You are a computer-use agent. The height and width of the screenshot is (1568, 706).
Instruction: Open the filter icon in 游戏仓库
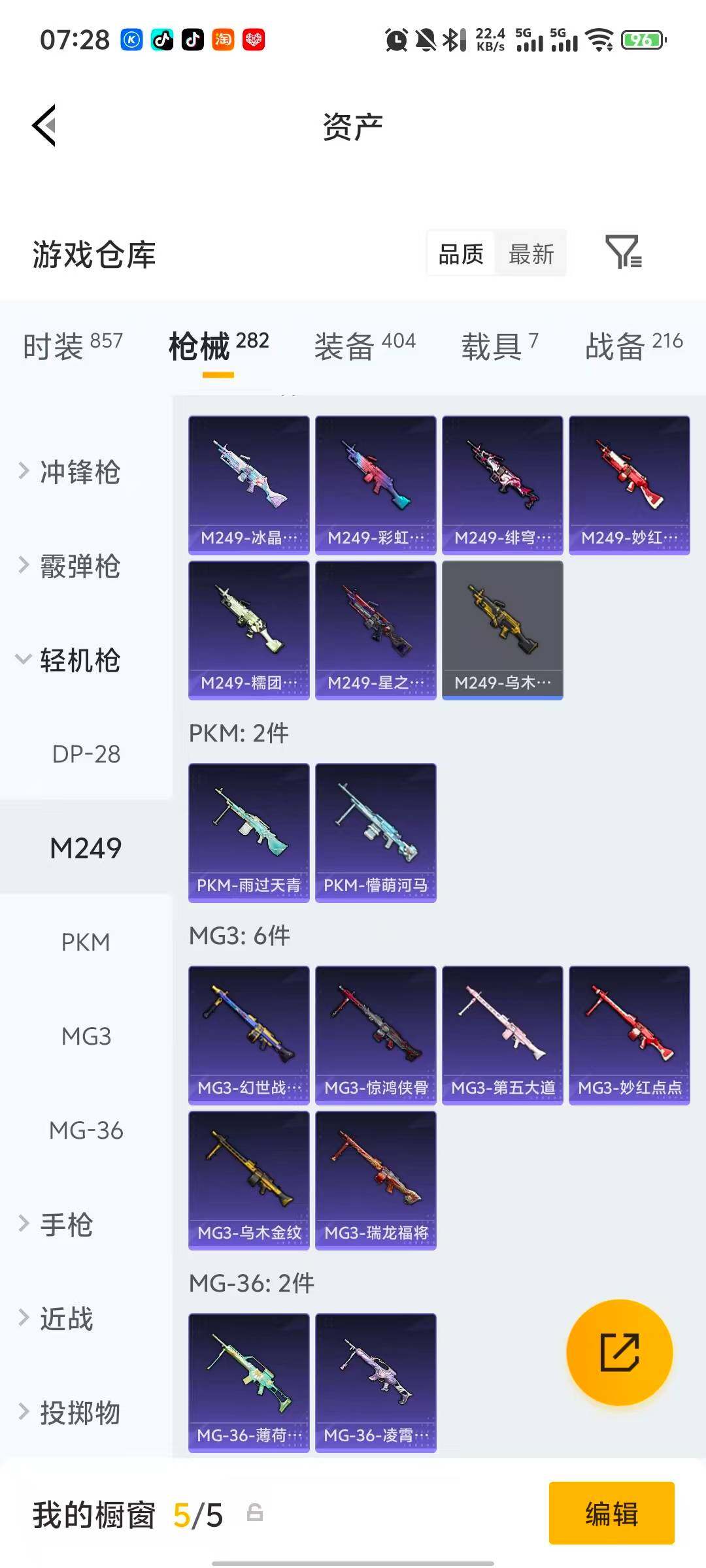tap(623, 252)
